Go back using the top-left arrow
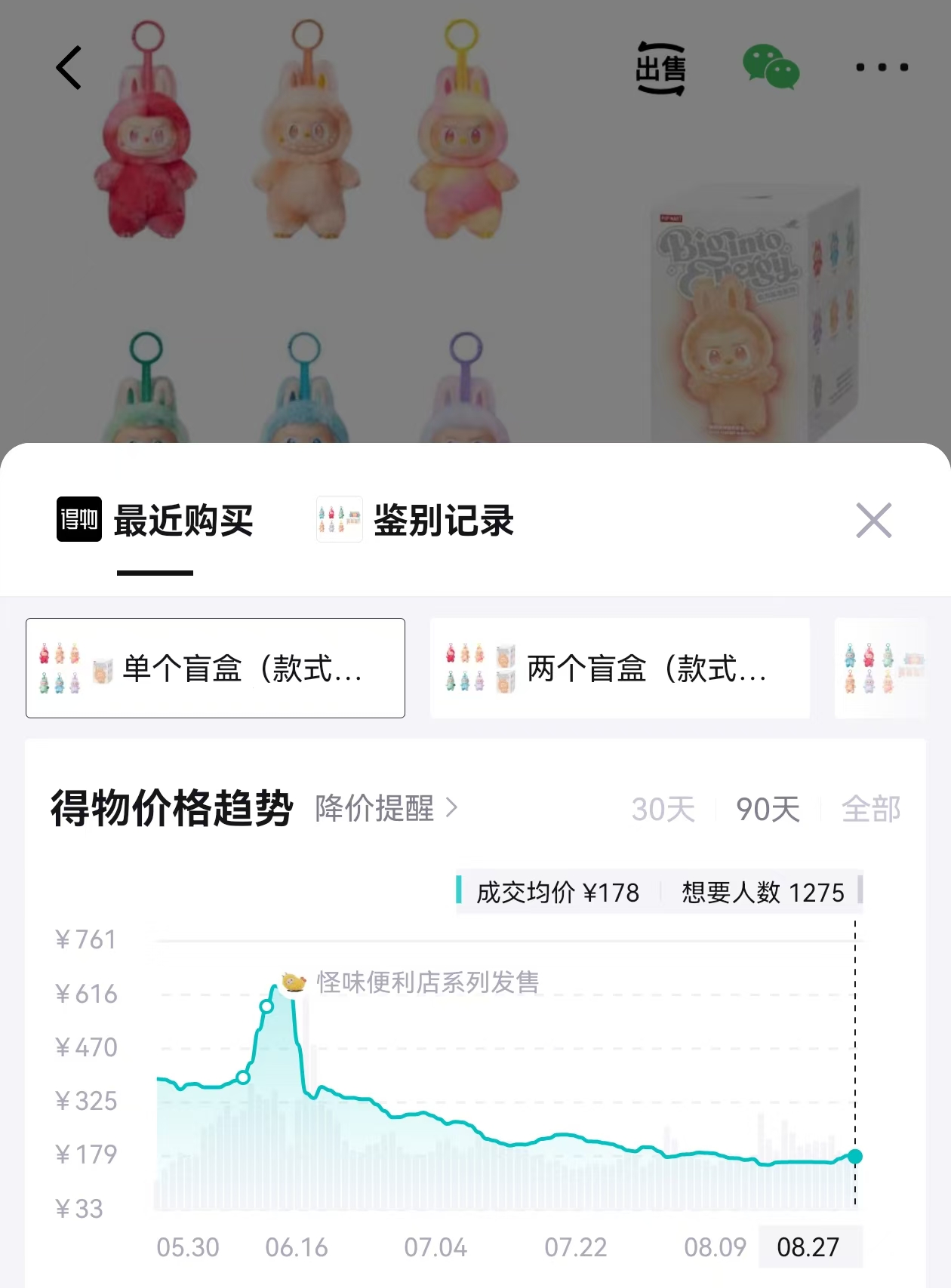951x1288 pixels. coord(69,68)
